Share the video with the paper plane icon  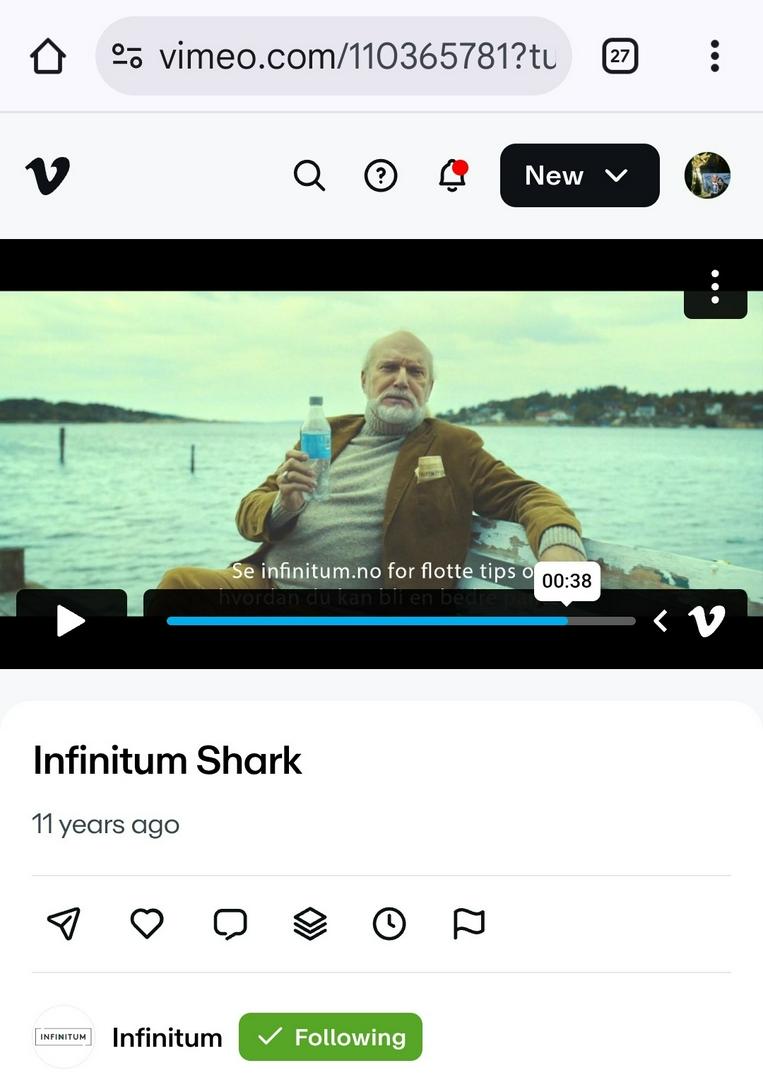64,923
